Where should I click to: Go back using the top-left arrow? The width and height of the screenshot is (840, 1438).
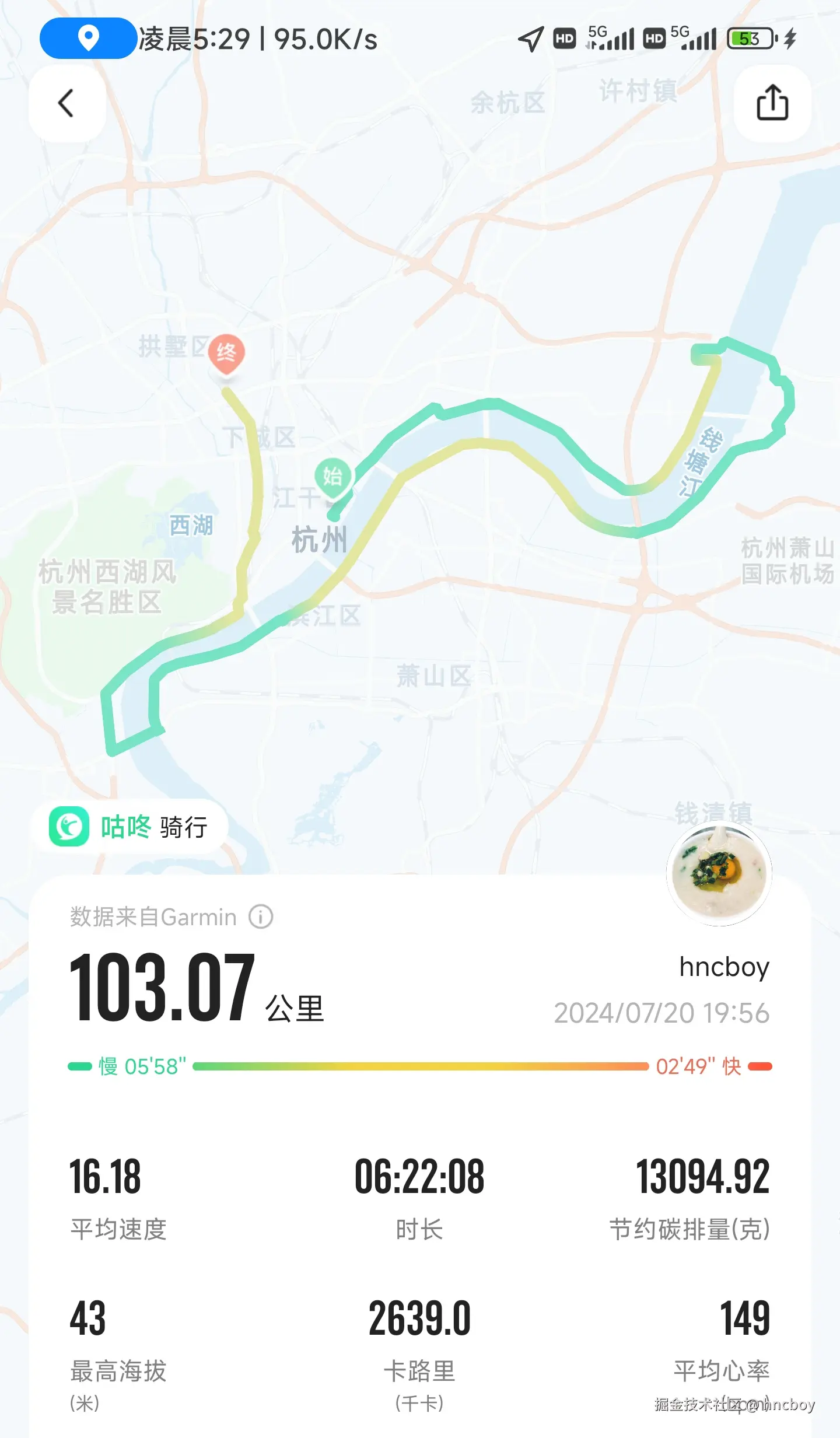coord(66,103)
